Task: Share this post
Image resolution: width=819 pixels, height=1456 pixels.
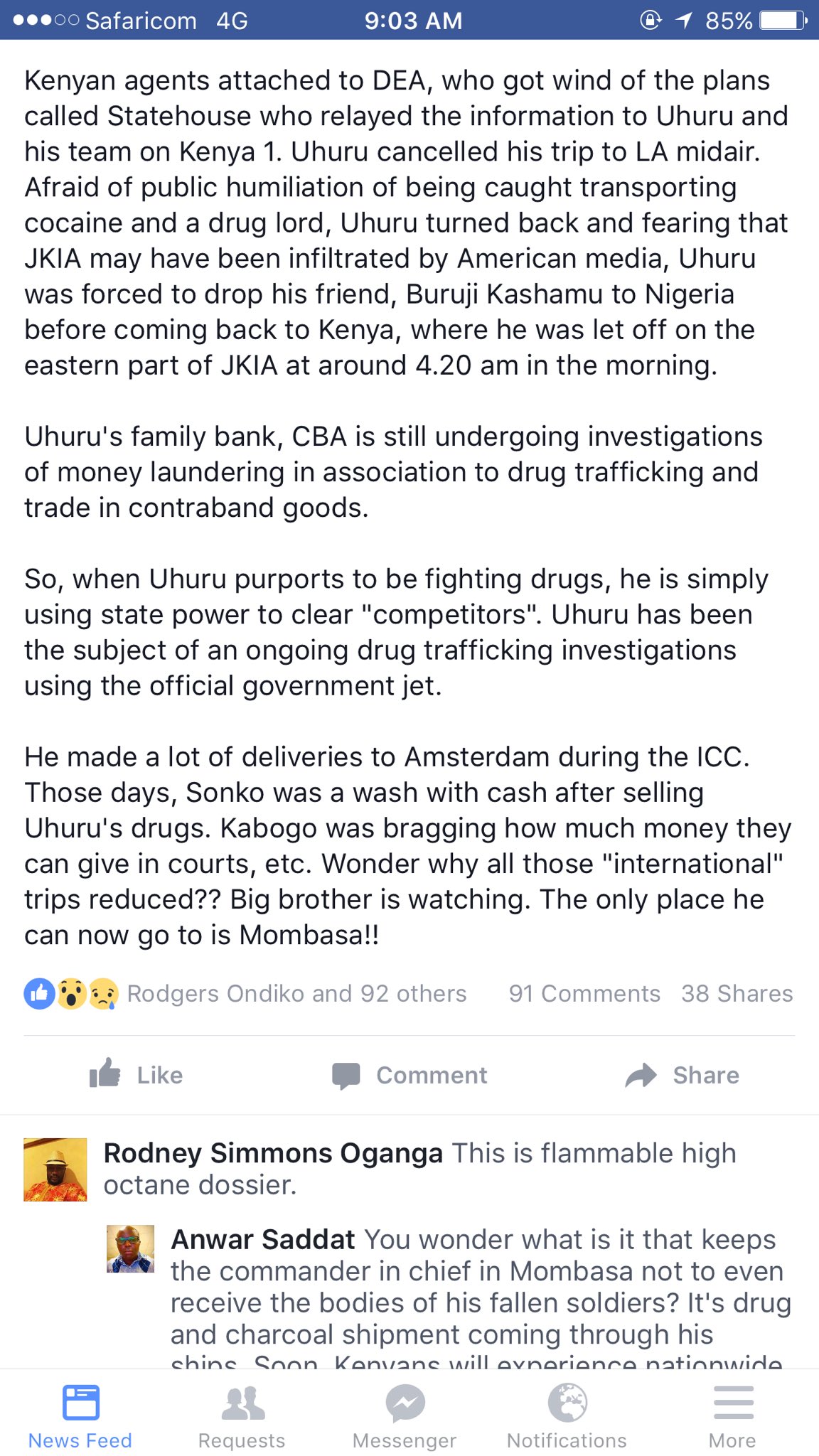Action: [682, 1075]
